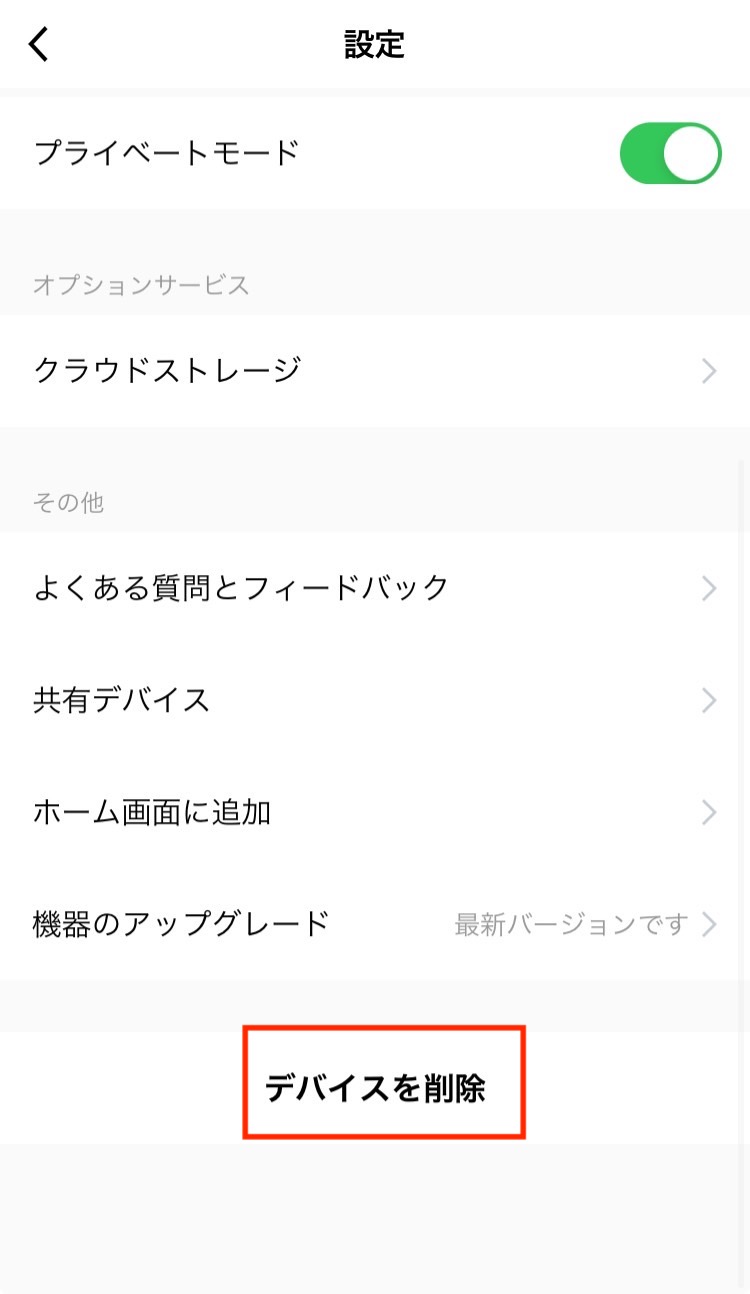750x1294 pixels.
Task: Go back from the 設定 screen
Action: pyautogui.click(x=39, y=44)
